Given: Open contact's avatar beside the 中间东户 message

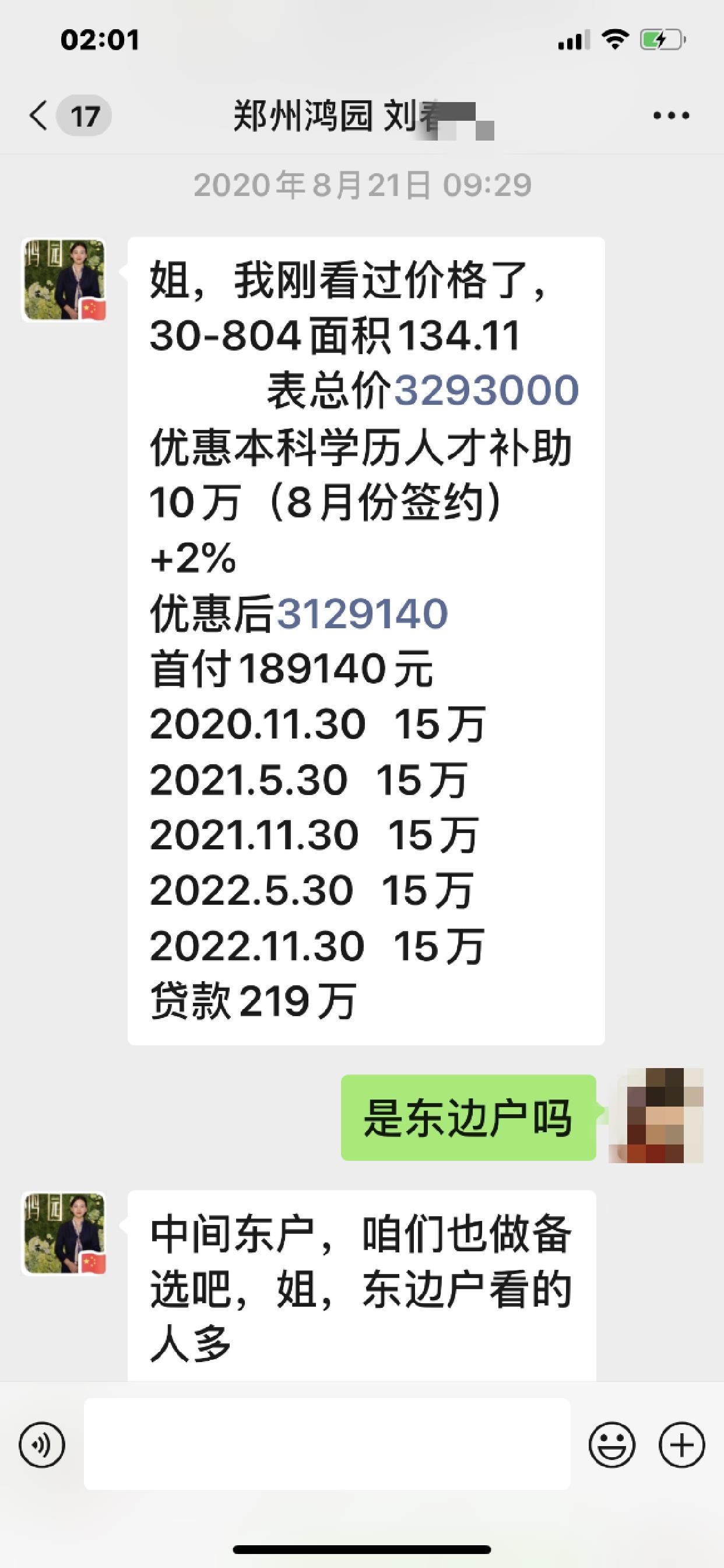Looking at the screenshot, I should click(64, 1233).
